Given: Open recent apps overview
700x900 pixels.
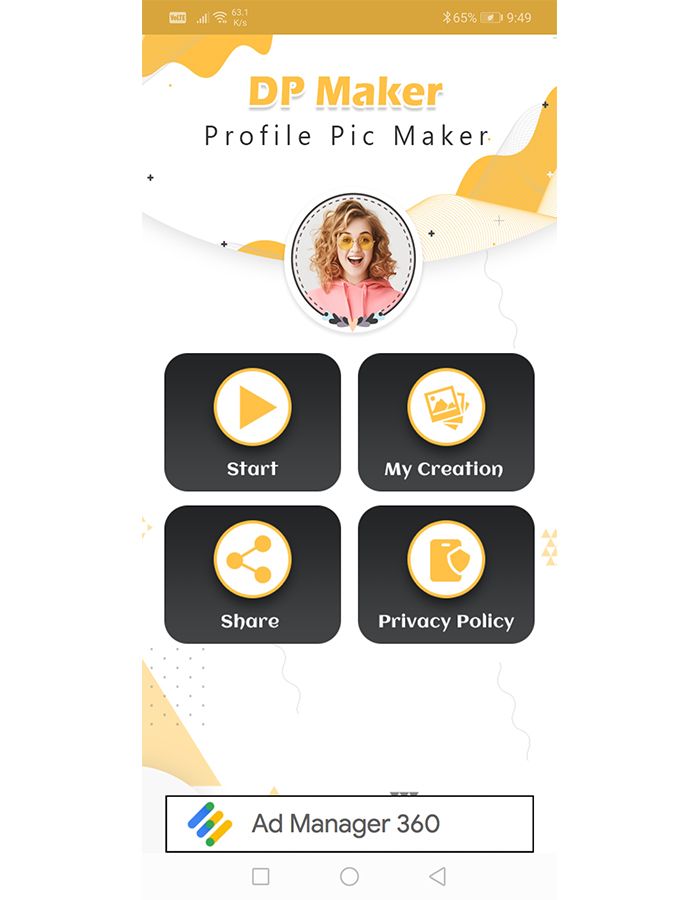Looking at the screenshot, I should click(261, 876).
